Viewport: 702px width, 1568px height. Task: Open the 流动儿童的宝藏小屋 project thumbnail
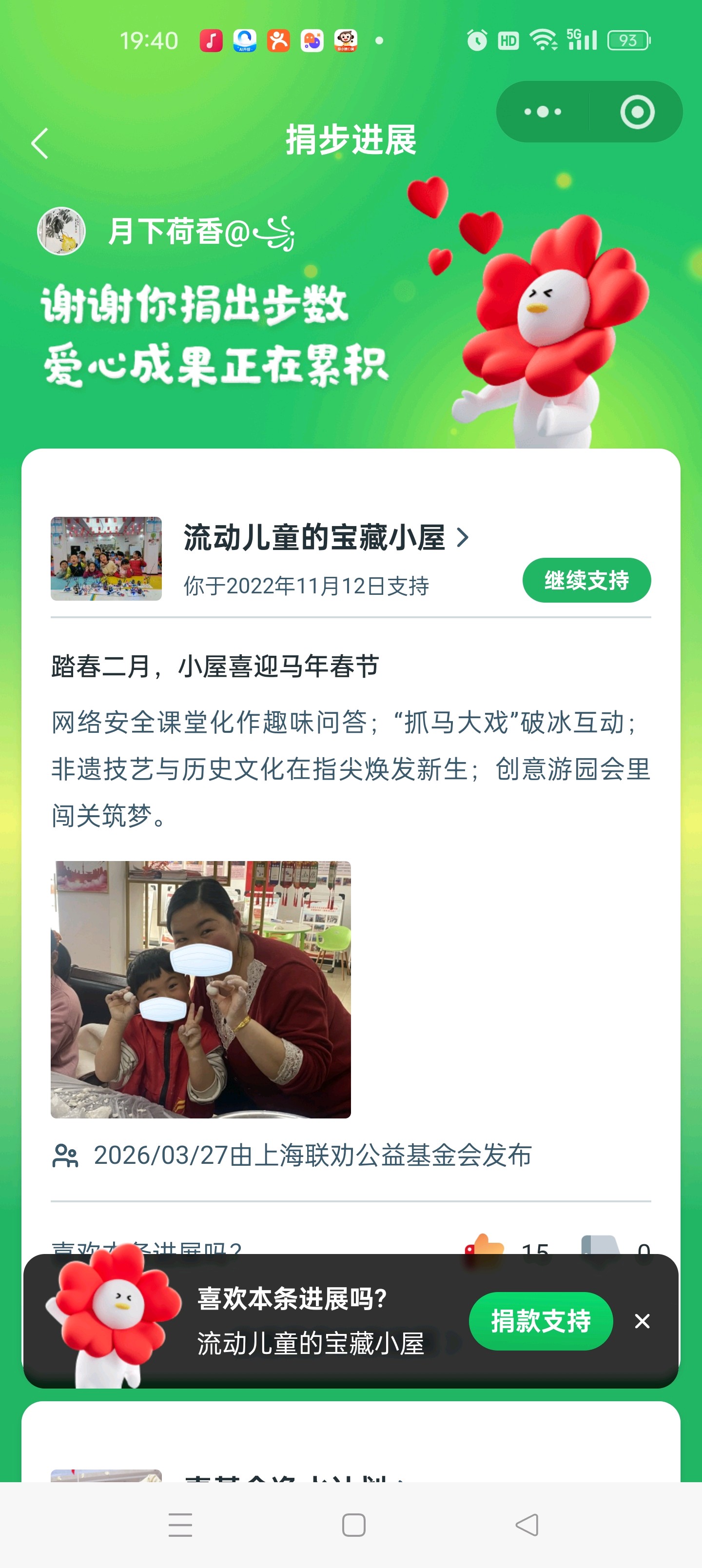106,558
